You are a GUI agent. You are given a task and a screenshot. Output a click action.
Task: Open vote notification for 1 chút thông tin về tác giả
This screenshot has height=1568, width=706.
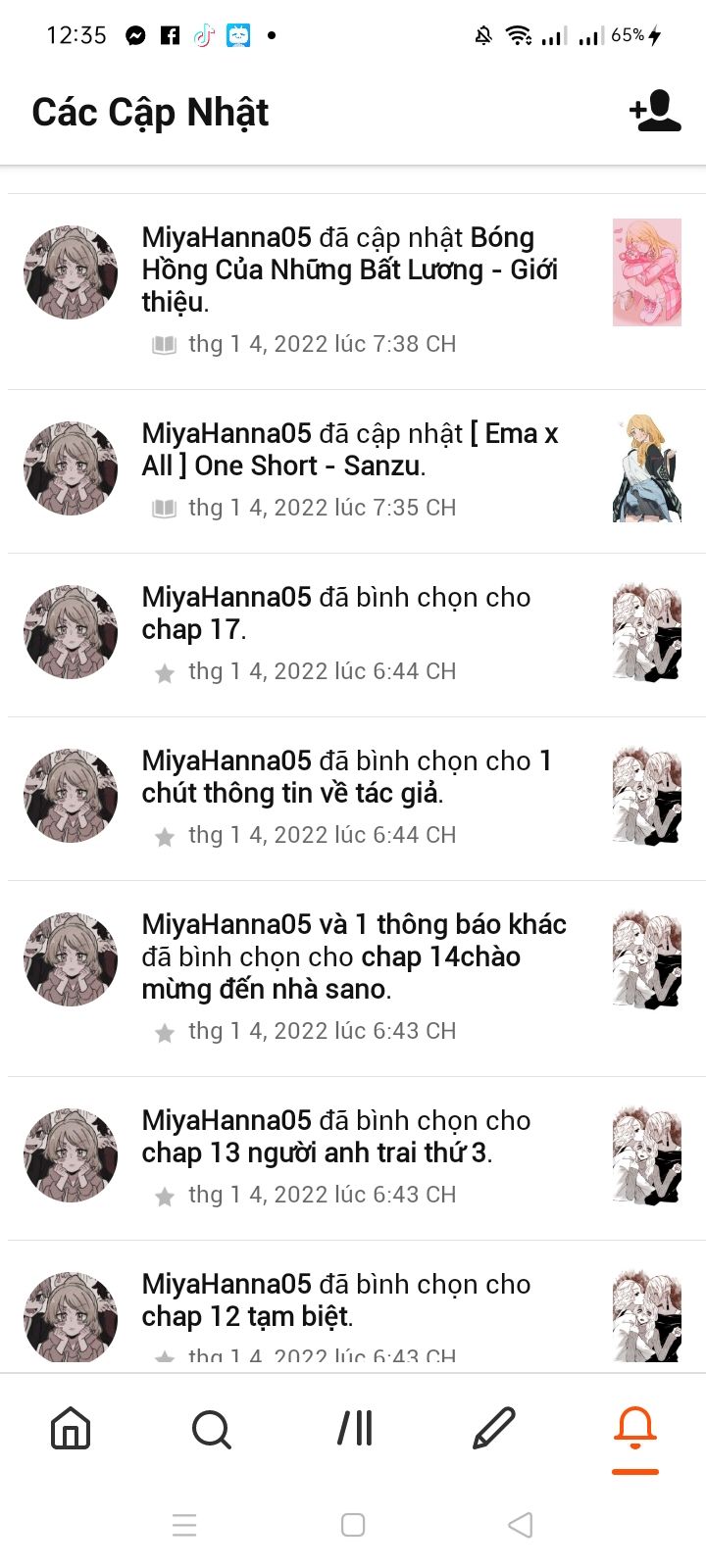coord(353,799)
